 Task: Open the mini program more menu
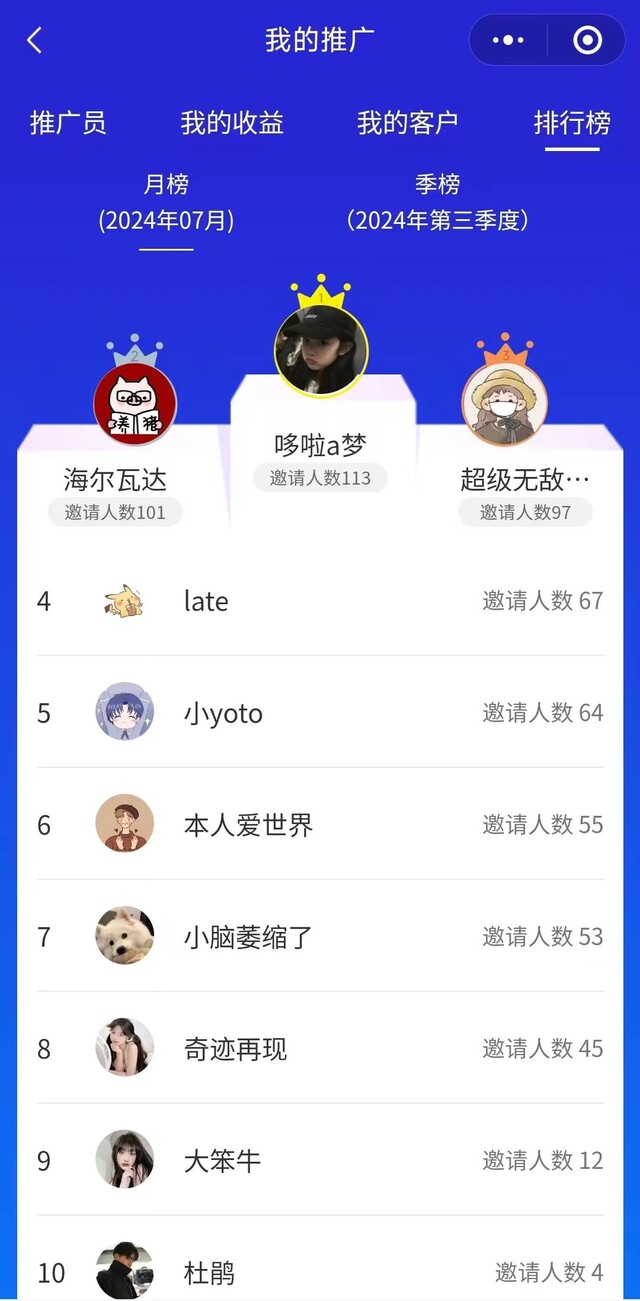pos(508,41)
